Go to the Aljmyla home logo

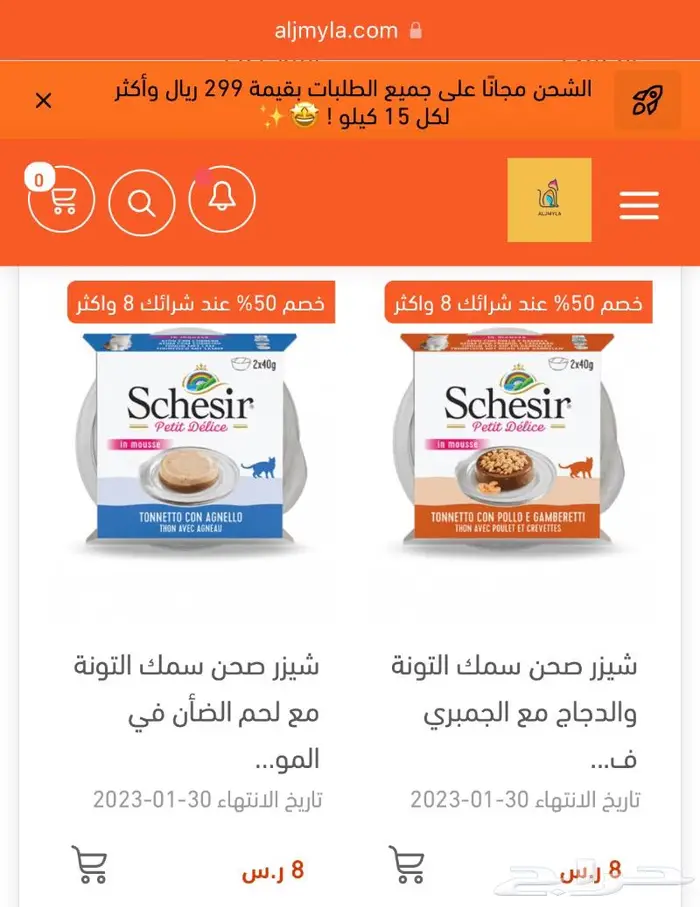(549, 200)
